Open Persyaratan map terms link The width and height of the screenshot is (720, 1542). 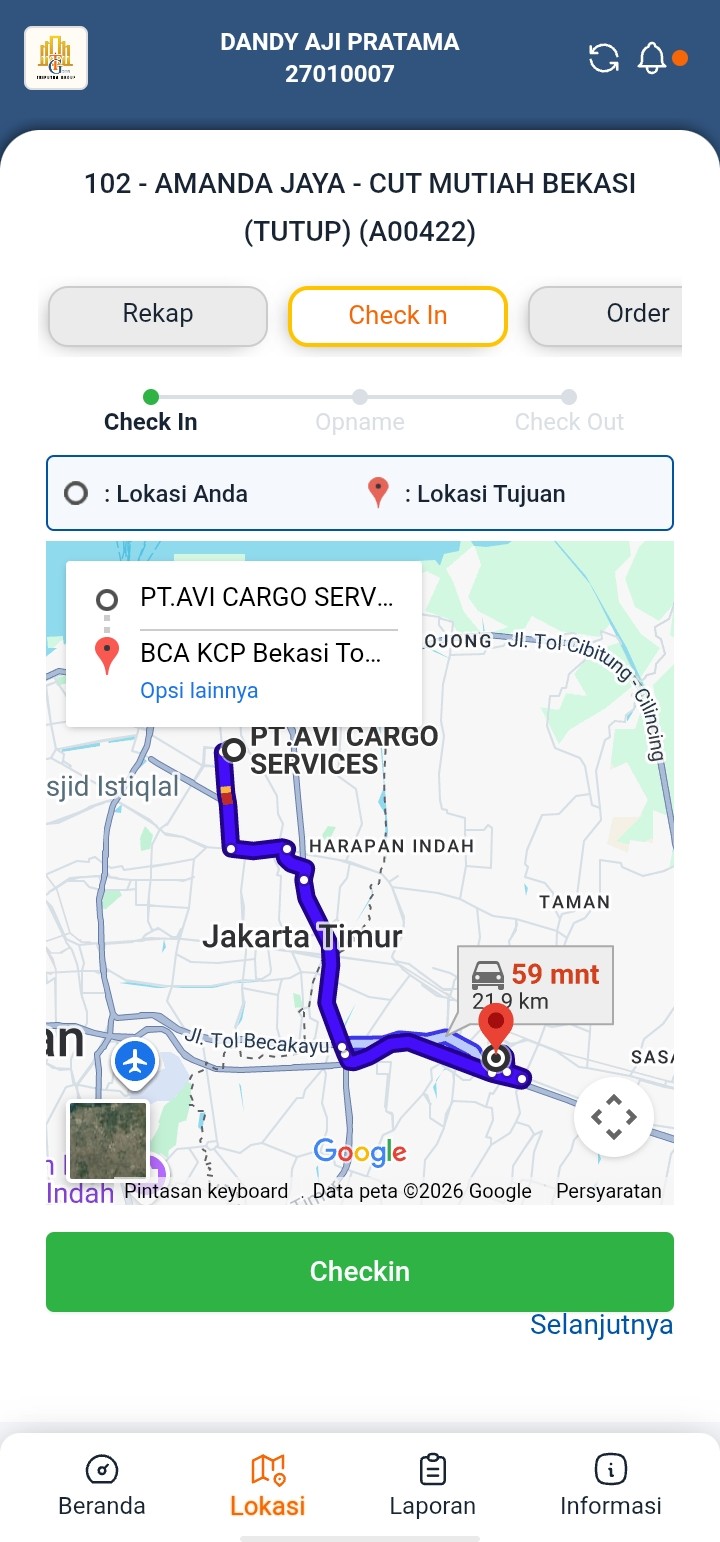pos(608,1191)
